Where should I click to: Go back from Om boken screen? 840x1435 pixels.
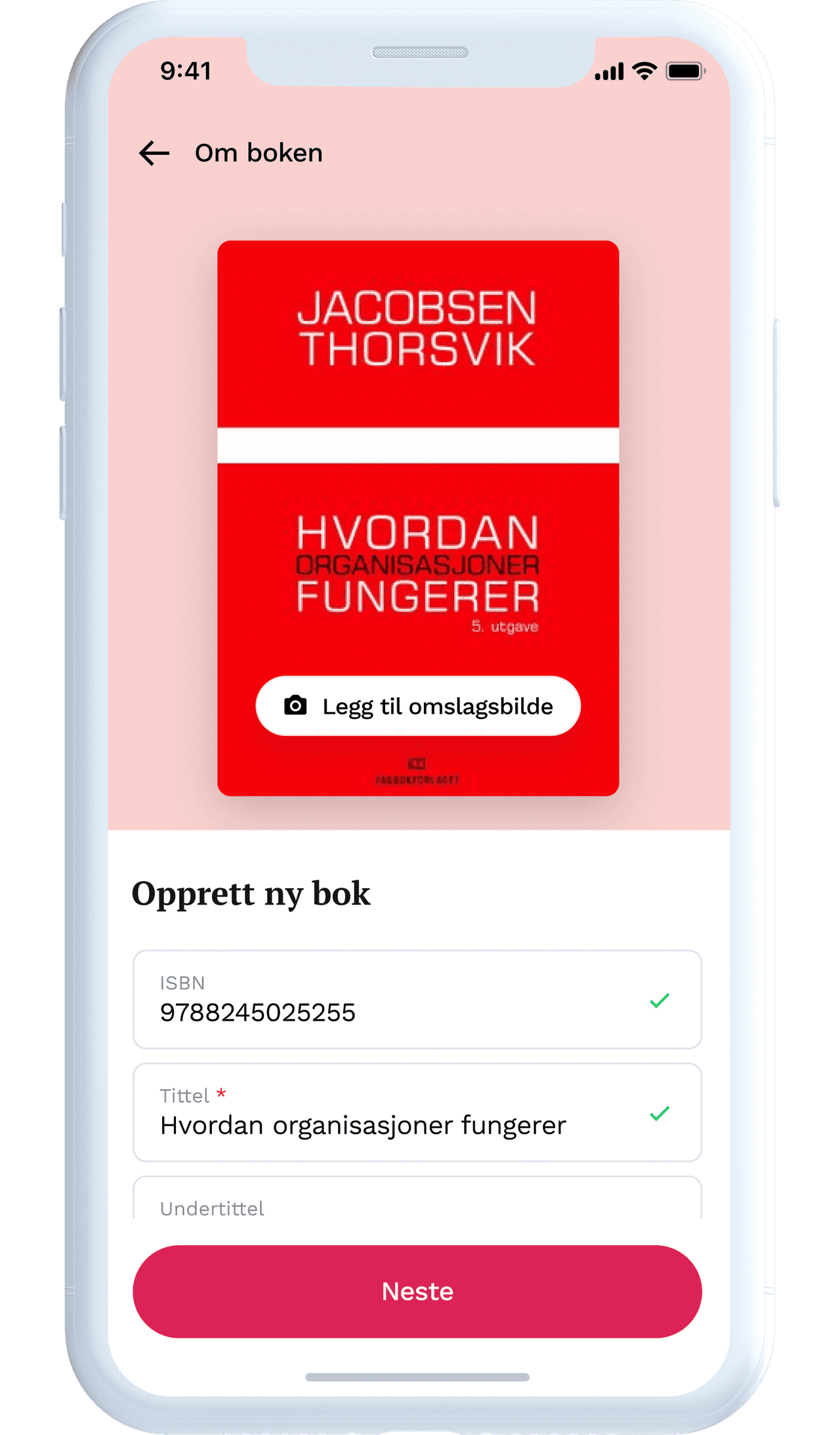[154, 153]
